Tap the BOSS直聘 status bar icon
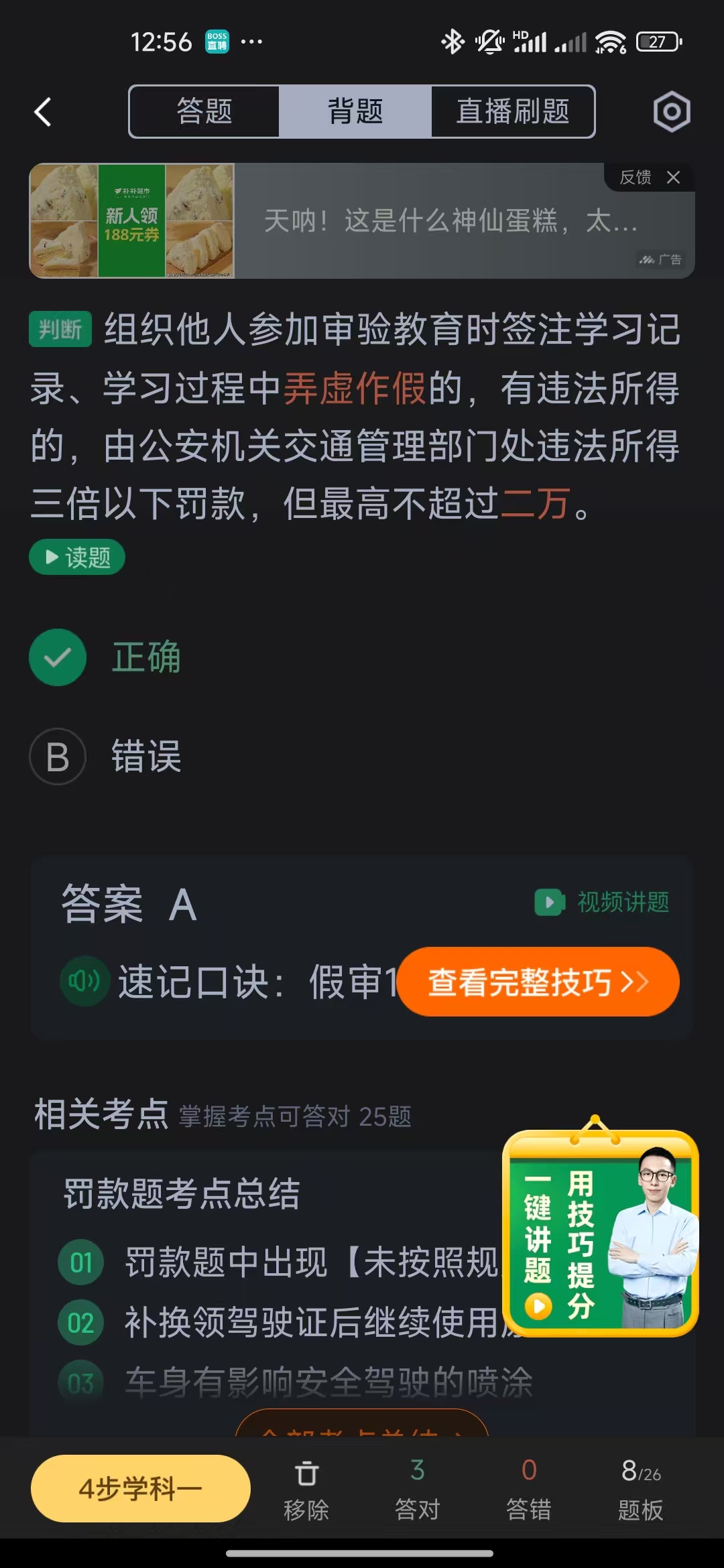 click(216, 42)
